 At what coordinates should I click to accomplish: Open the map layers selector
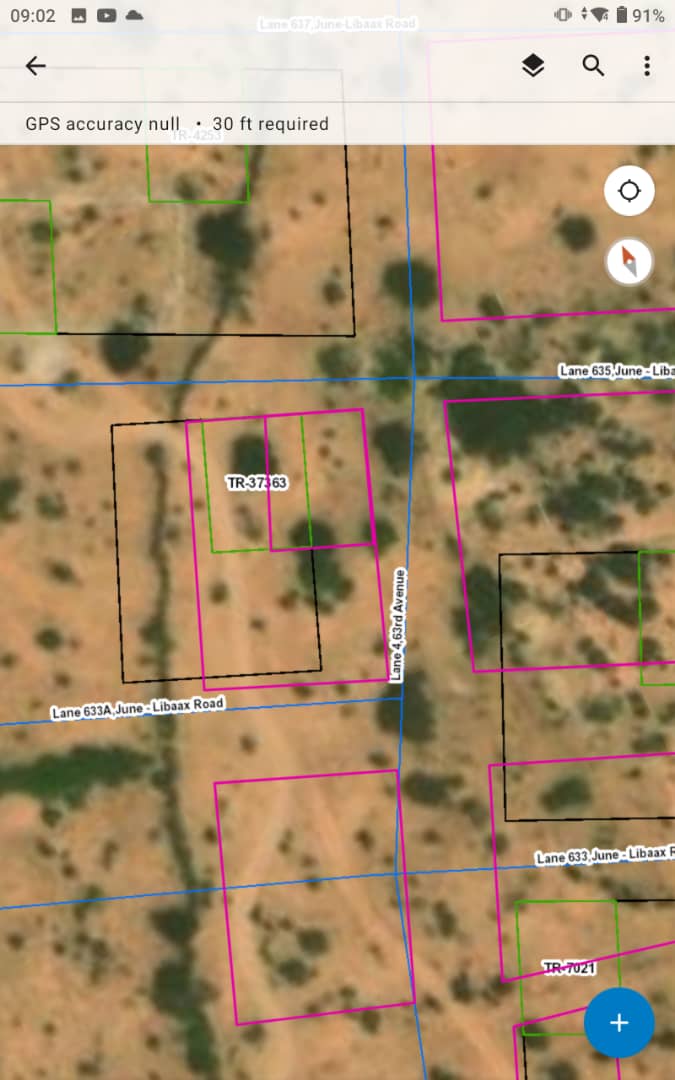533,66
